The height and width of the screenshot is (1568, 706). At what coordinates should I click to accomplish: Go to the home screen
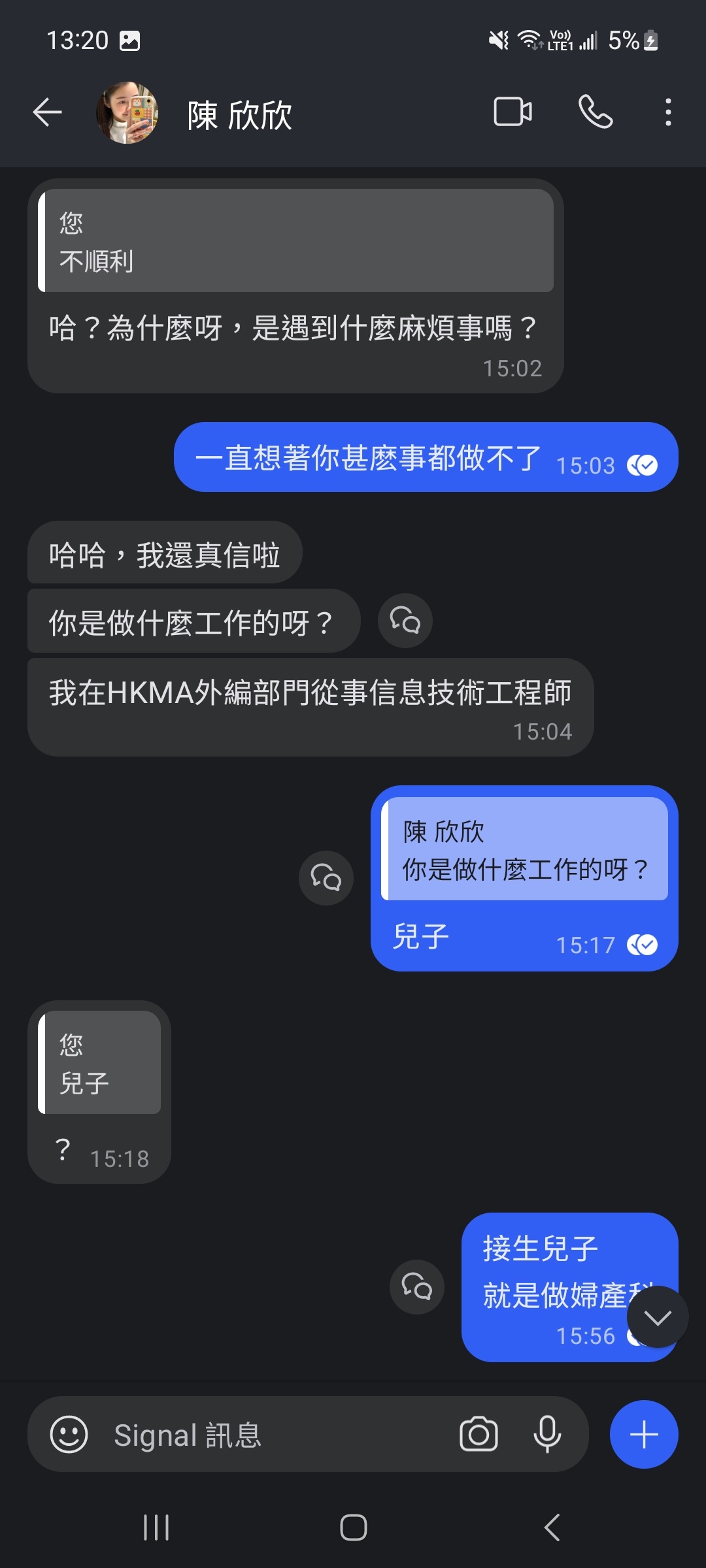[x=353, y=1527]
